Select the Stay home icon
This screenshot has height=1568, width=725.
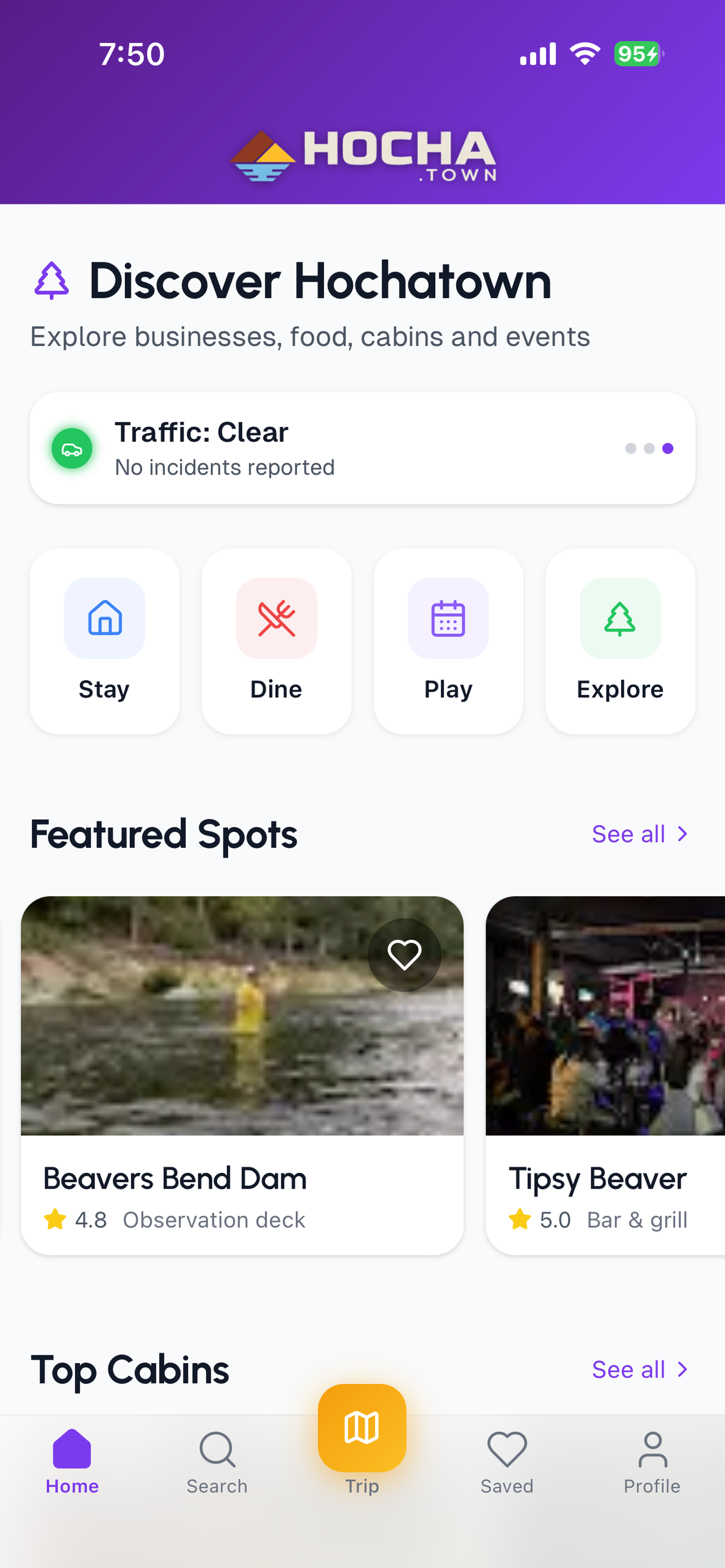tap(104, 619)
